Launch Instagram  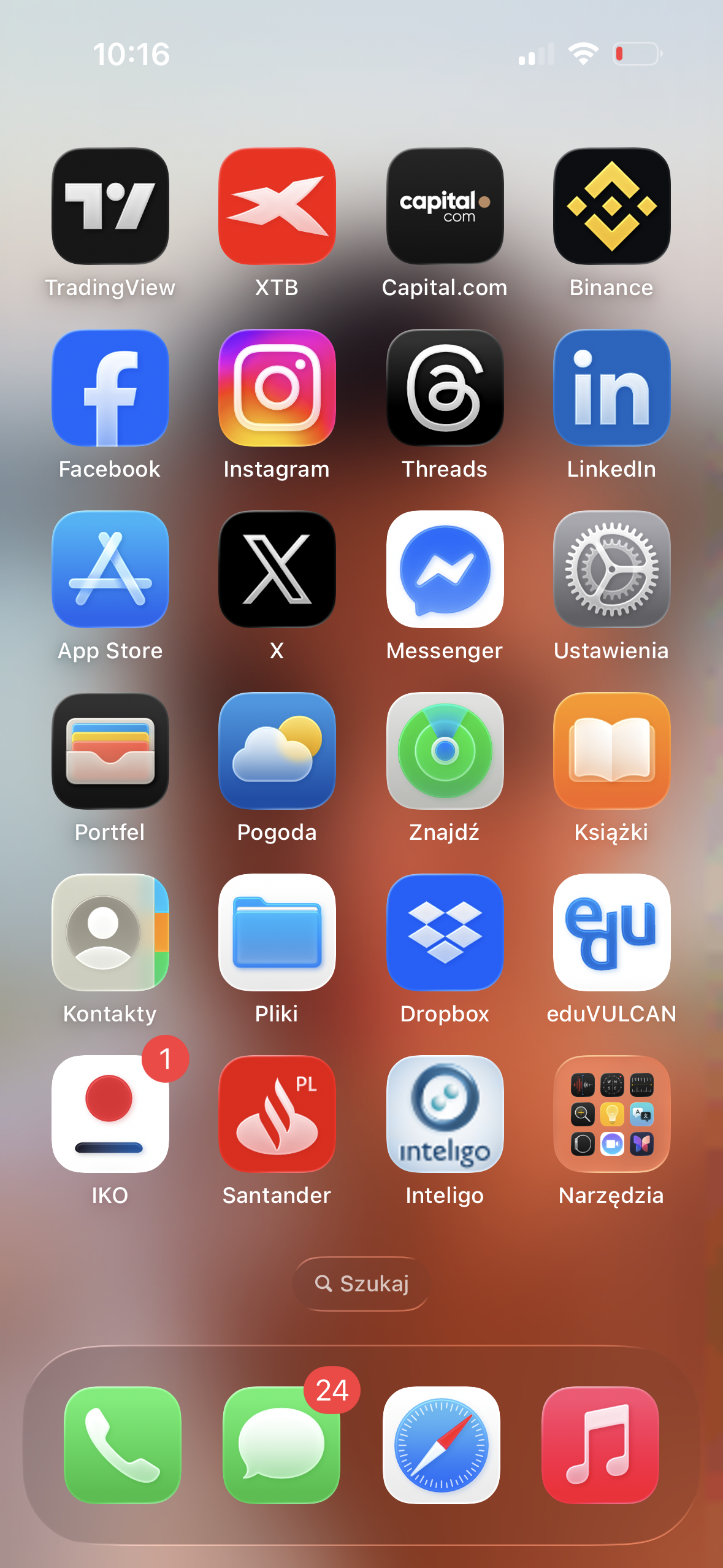[277, 388]
